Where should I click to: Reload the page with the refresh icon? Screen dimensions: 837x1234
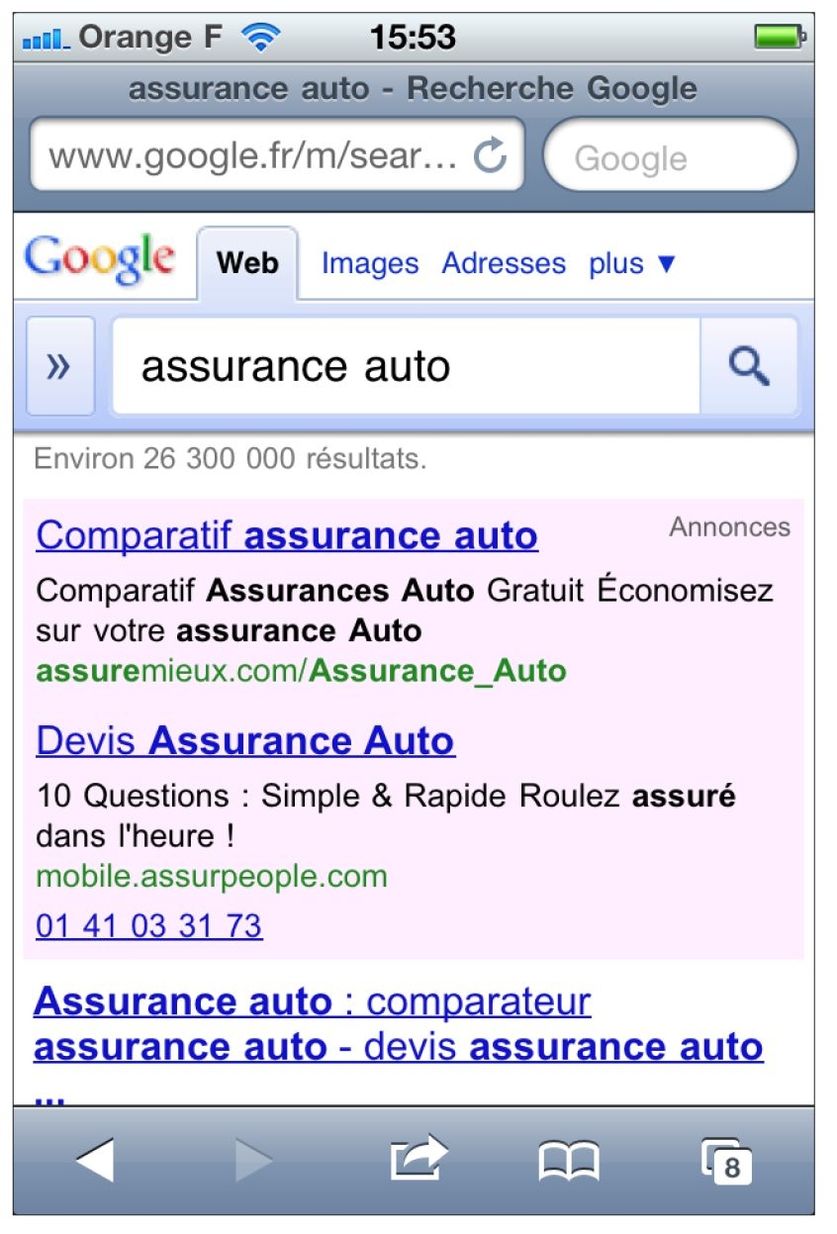(490, 155)
